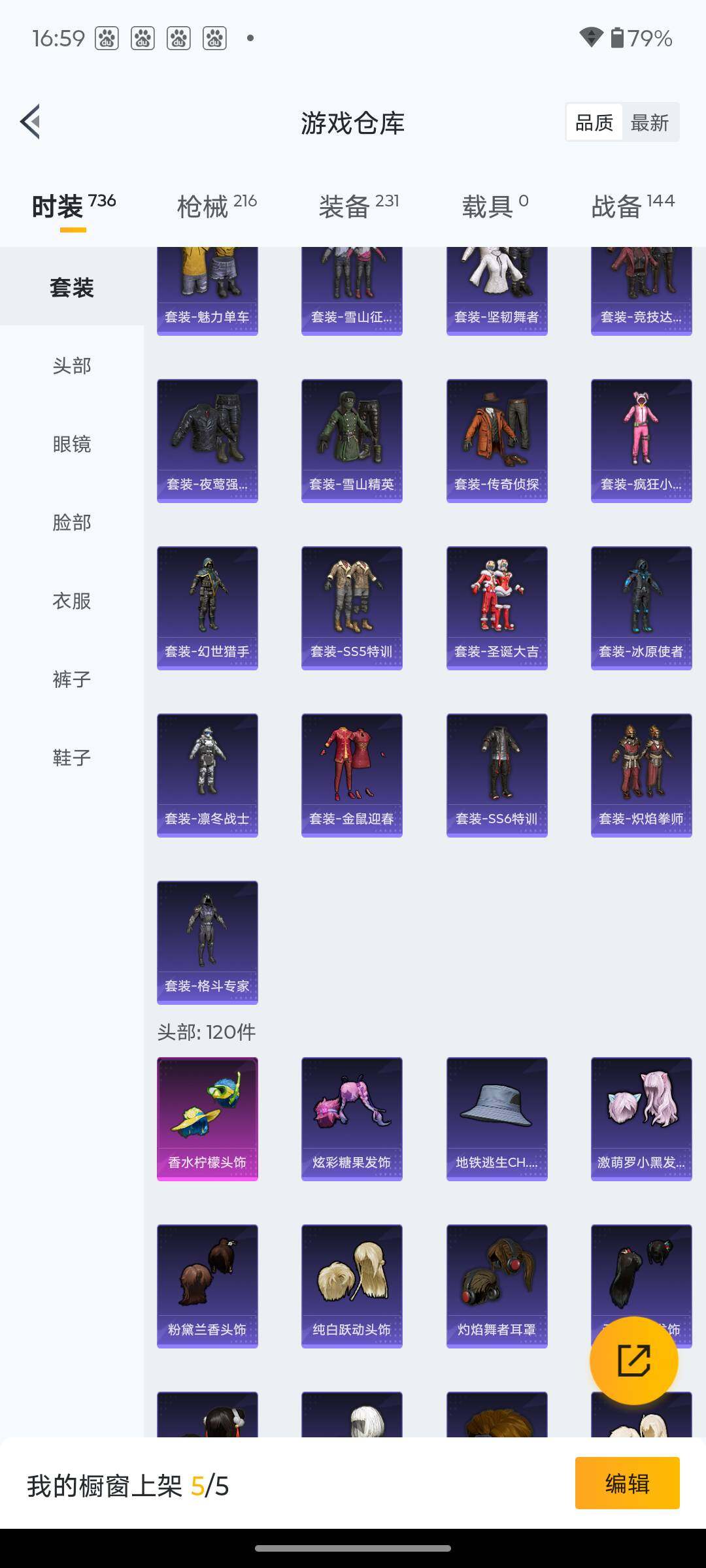Tap the yellow share floating button
The image size is (706, 1568).
click(633, 1361)
